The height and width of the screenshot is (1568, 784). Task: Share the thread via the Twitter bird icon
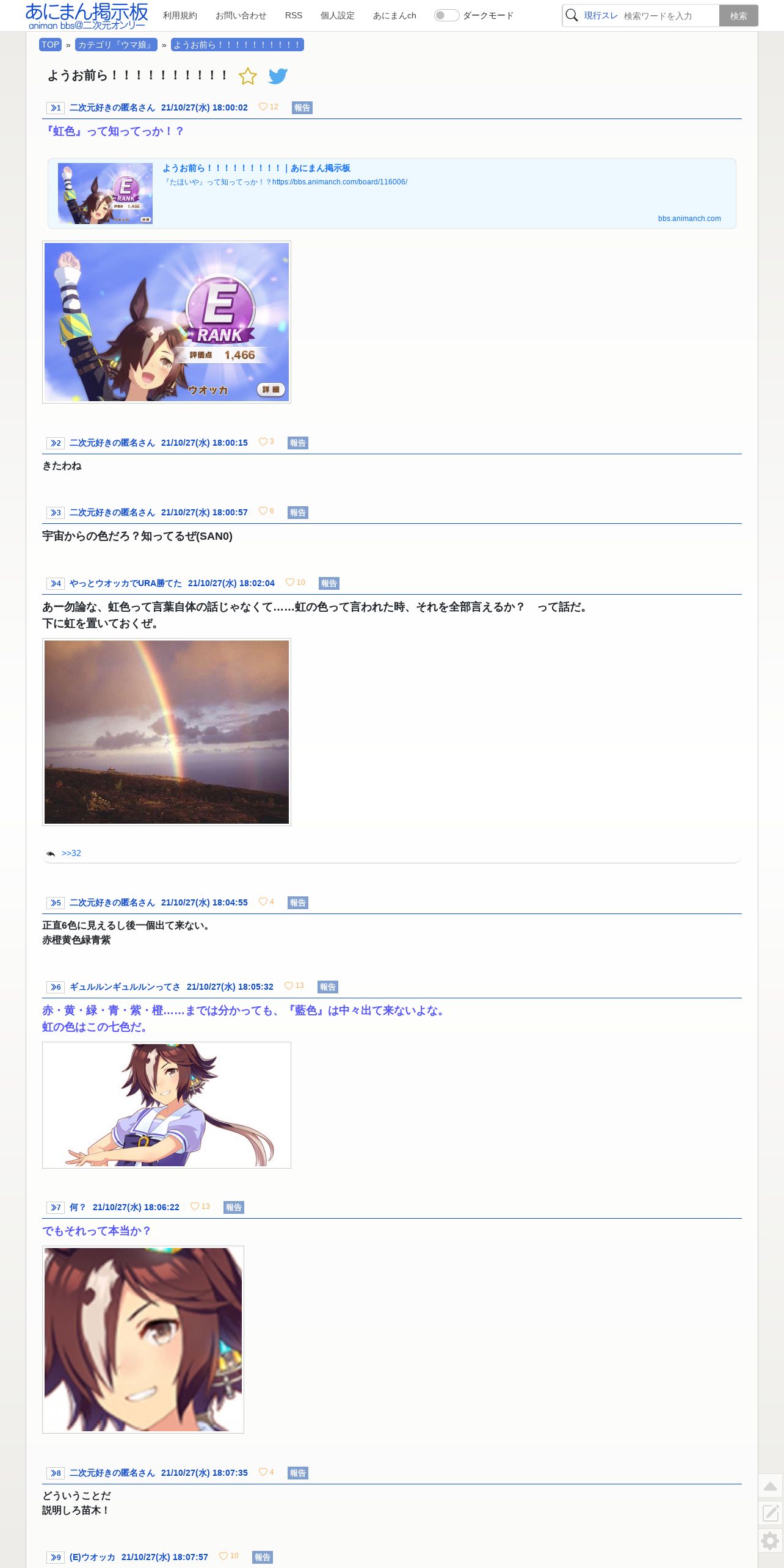coord(278,76)
